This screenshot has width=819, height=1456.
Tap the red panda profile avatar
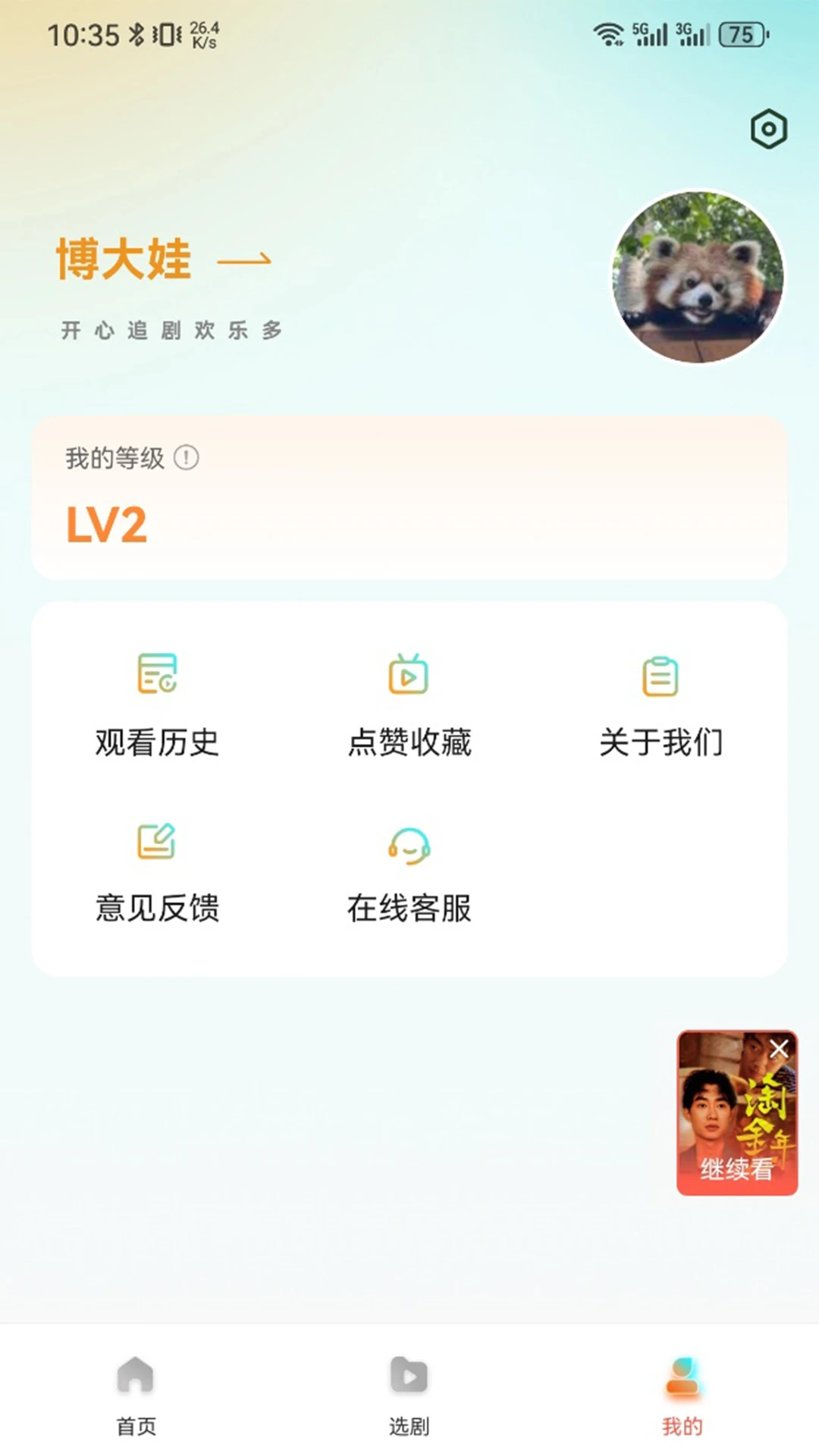[698, 277]
